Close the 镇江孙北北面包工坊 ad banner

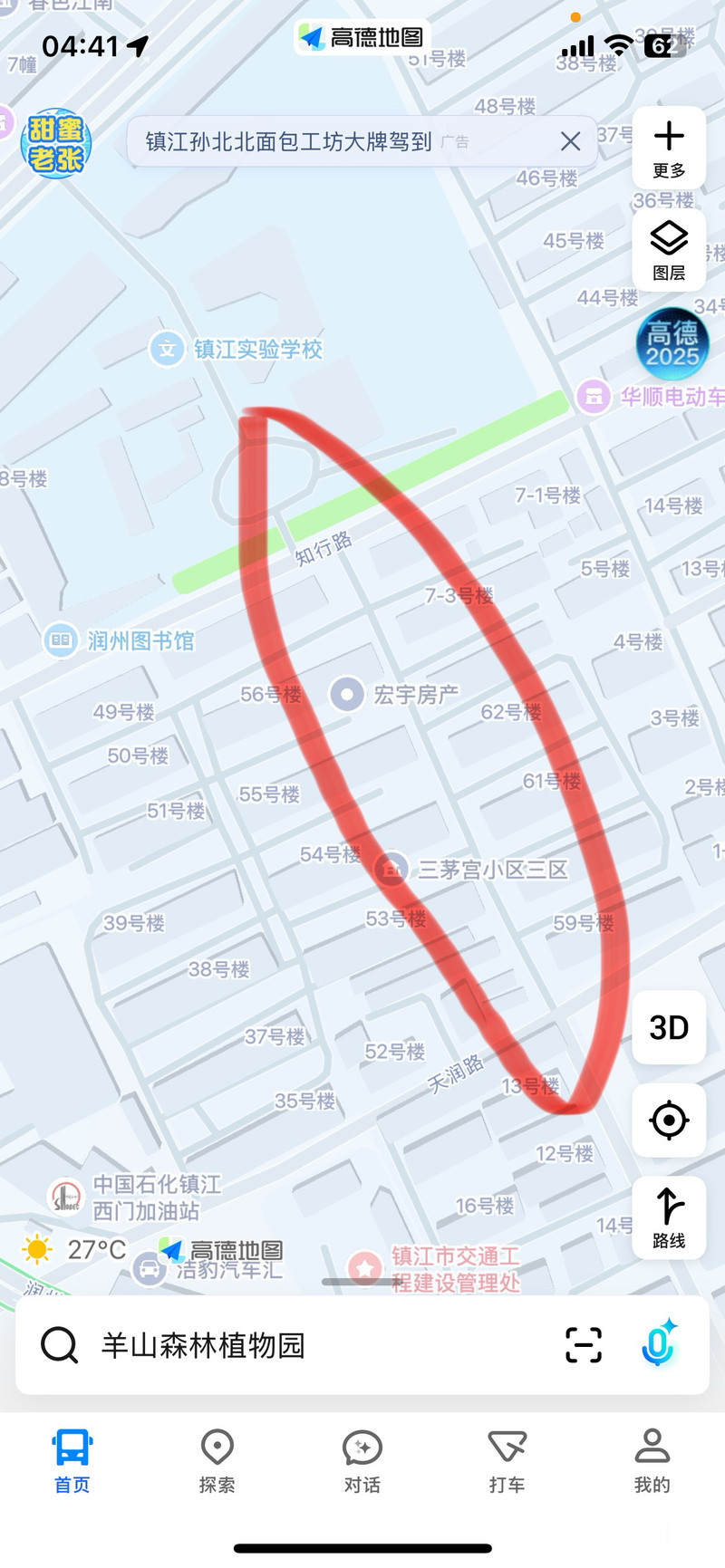coord(570,141)
